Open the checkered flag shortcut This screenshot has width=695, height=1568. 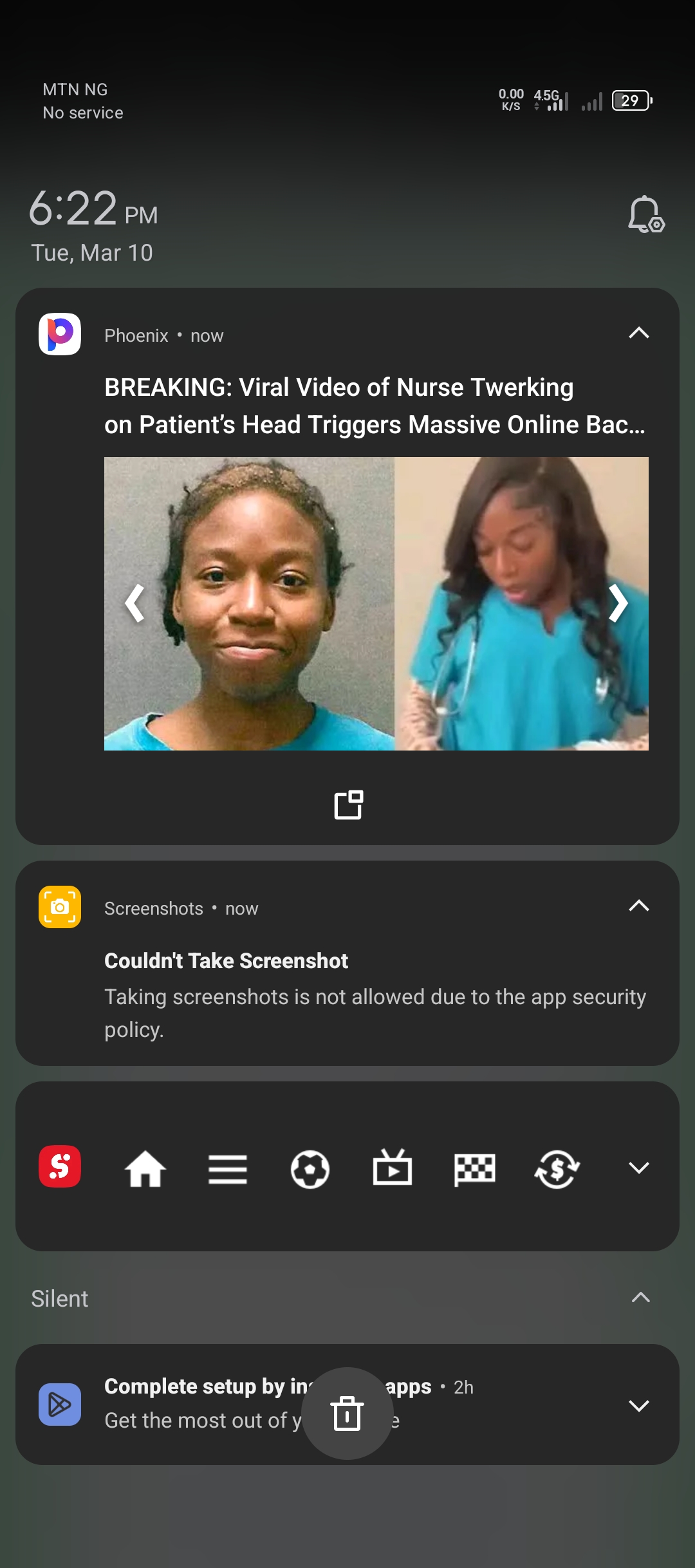point(475,1169)
